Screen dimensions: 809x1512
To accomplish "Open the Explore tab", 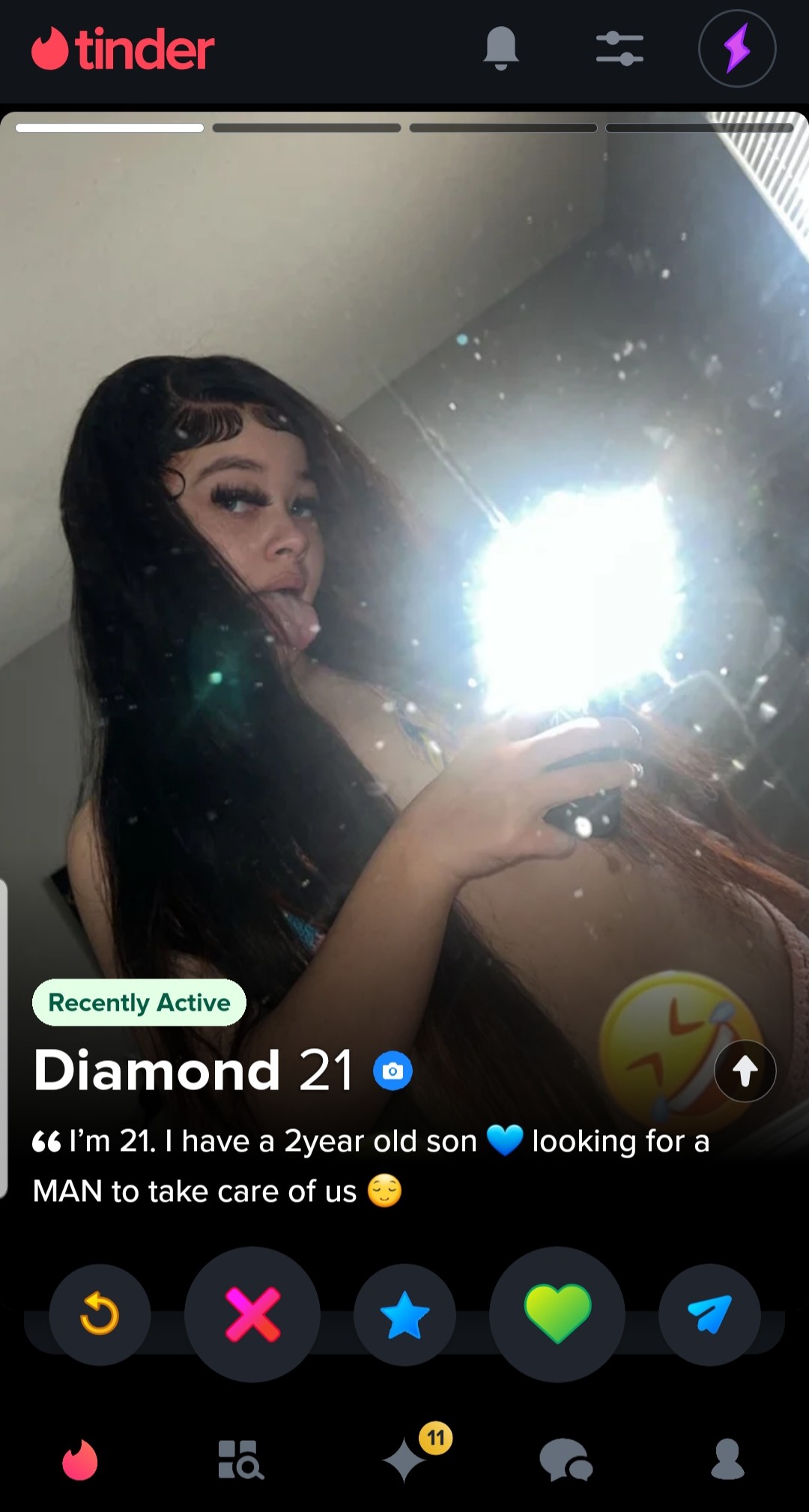I will pos(240,1459).
